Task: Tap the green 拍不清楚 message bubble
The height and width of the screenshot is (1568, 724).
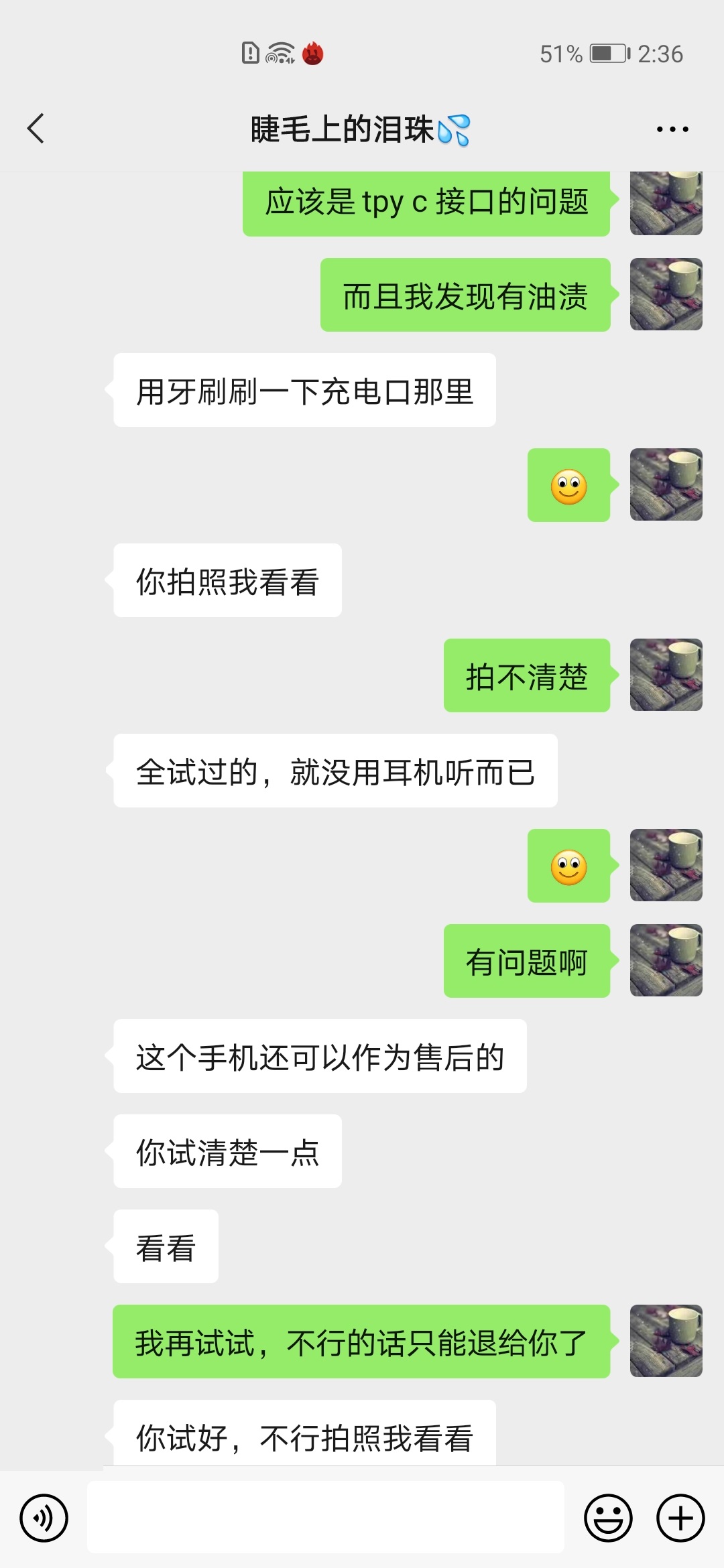Action: click(x=527, y=677)
